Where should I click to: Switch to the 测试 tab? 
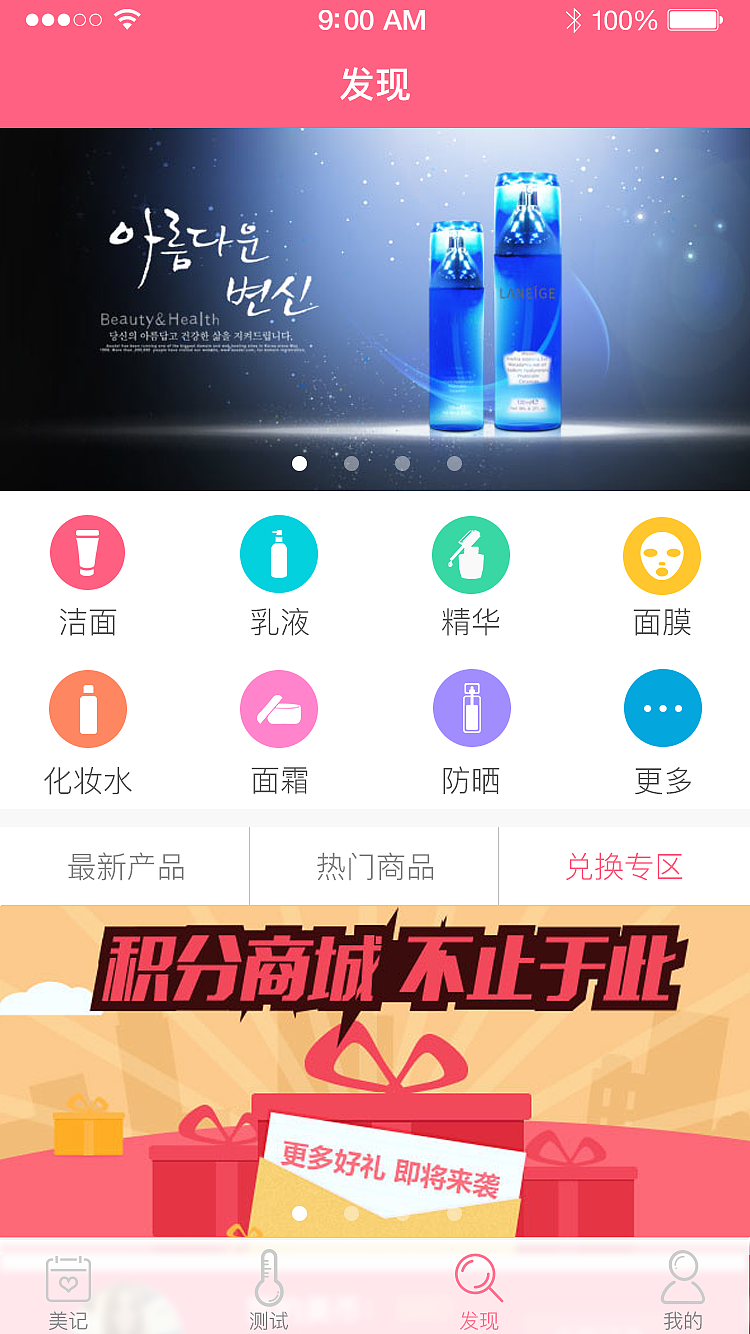click(x=268, y=1291)
